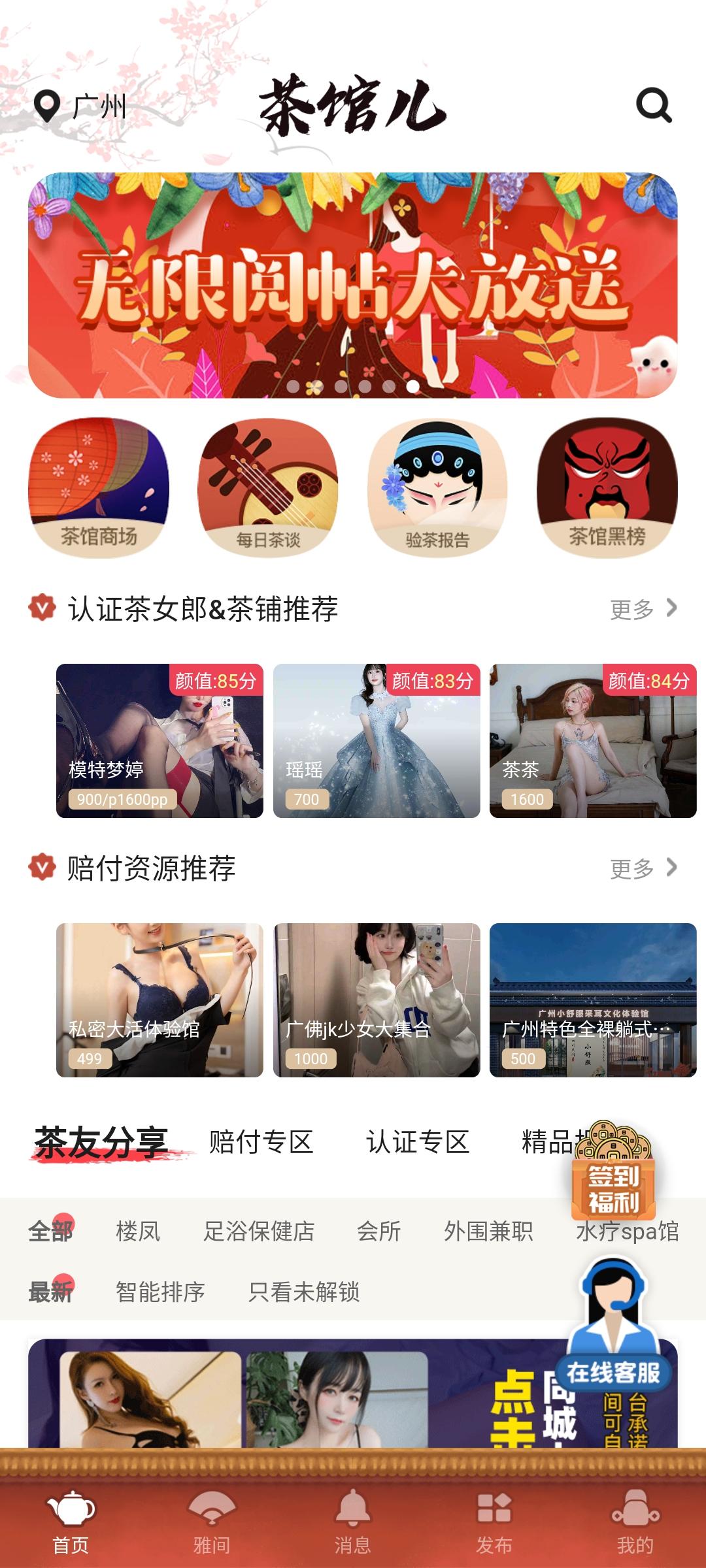Switch to the 认证专区 tab
706x1568 pixels.
418,1142
